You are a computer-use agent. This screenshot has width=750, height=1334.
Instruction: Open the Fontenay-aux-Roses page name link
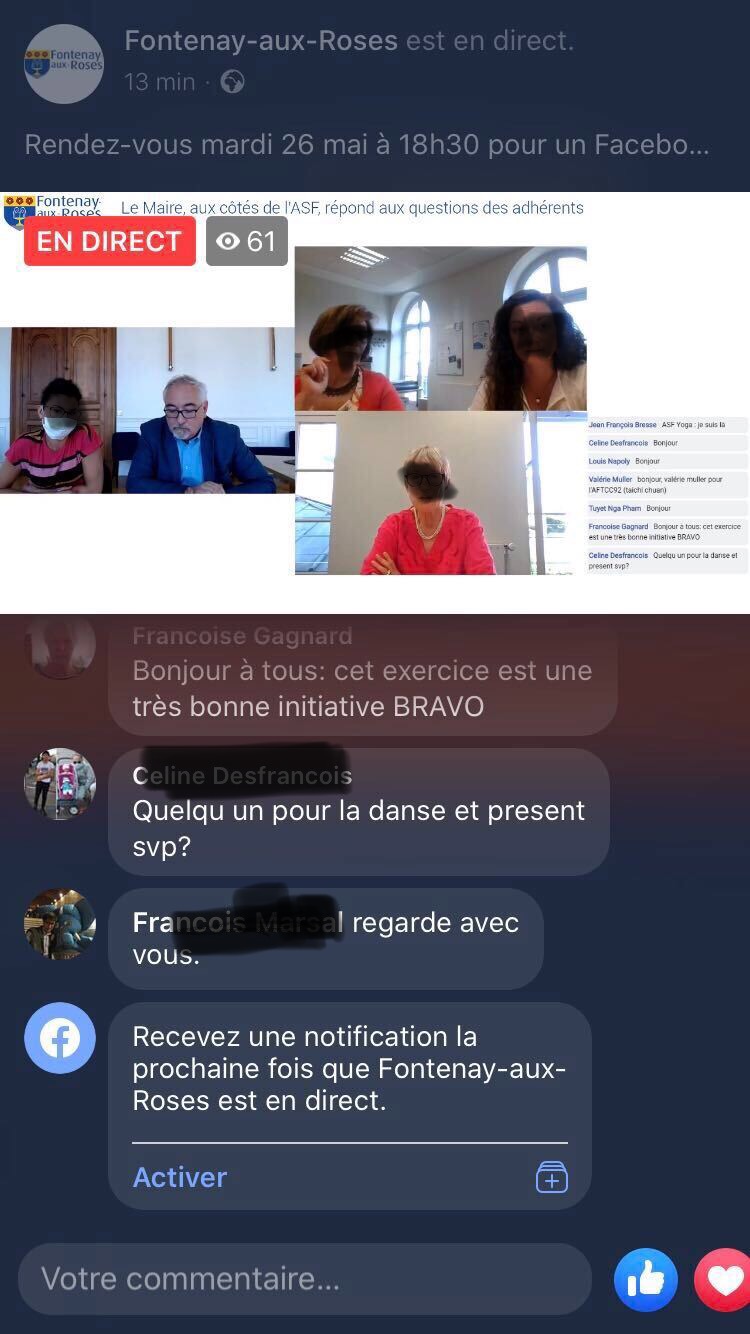tap(260, 41)
